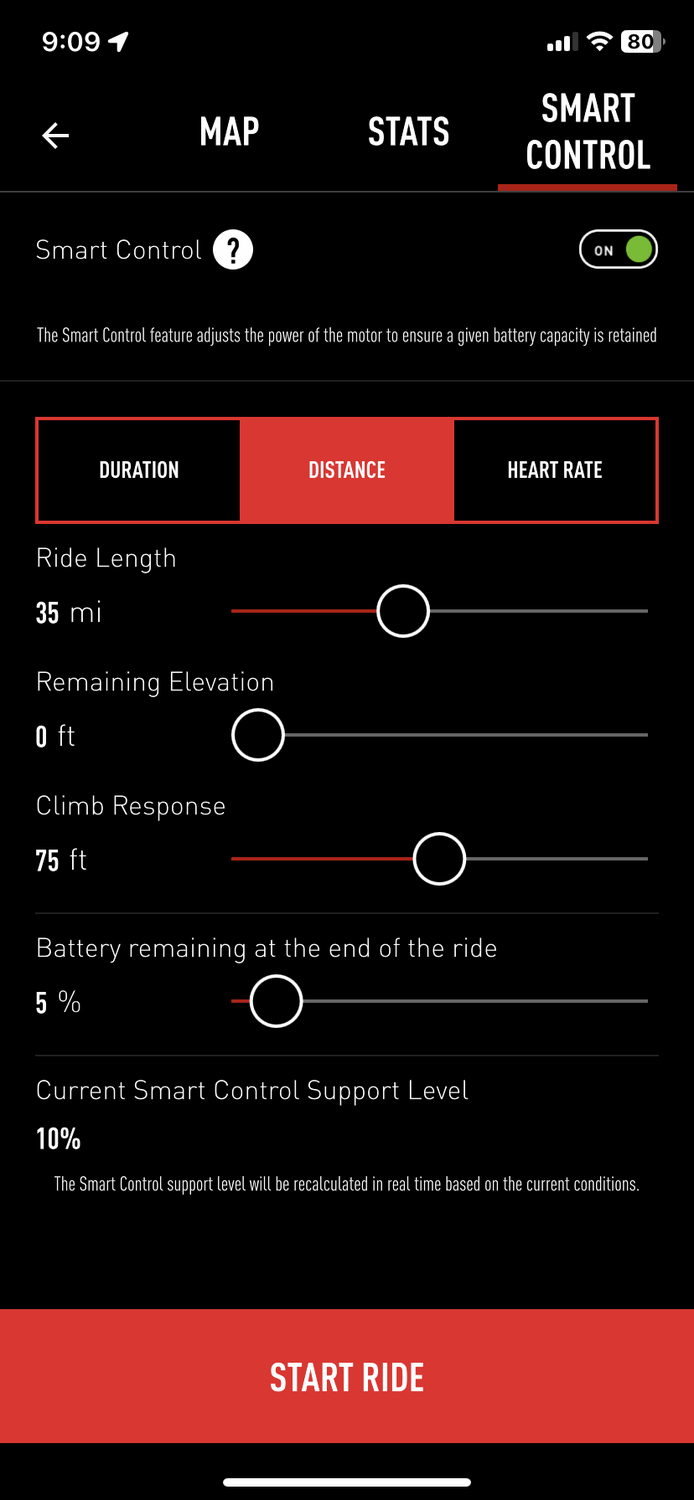Switch to Heart Rate mode

click(555, 470)
